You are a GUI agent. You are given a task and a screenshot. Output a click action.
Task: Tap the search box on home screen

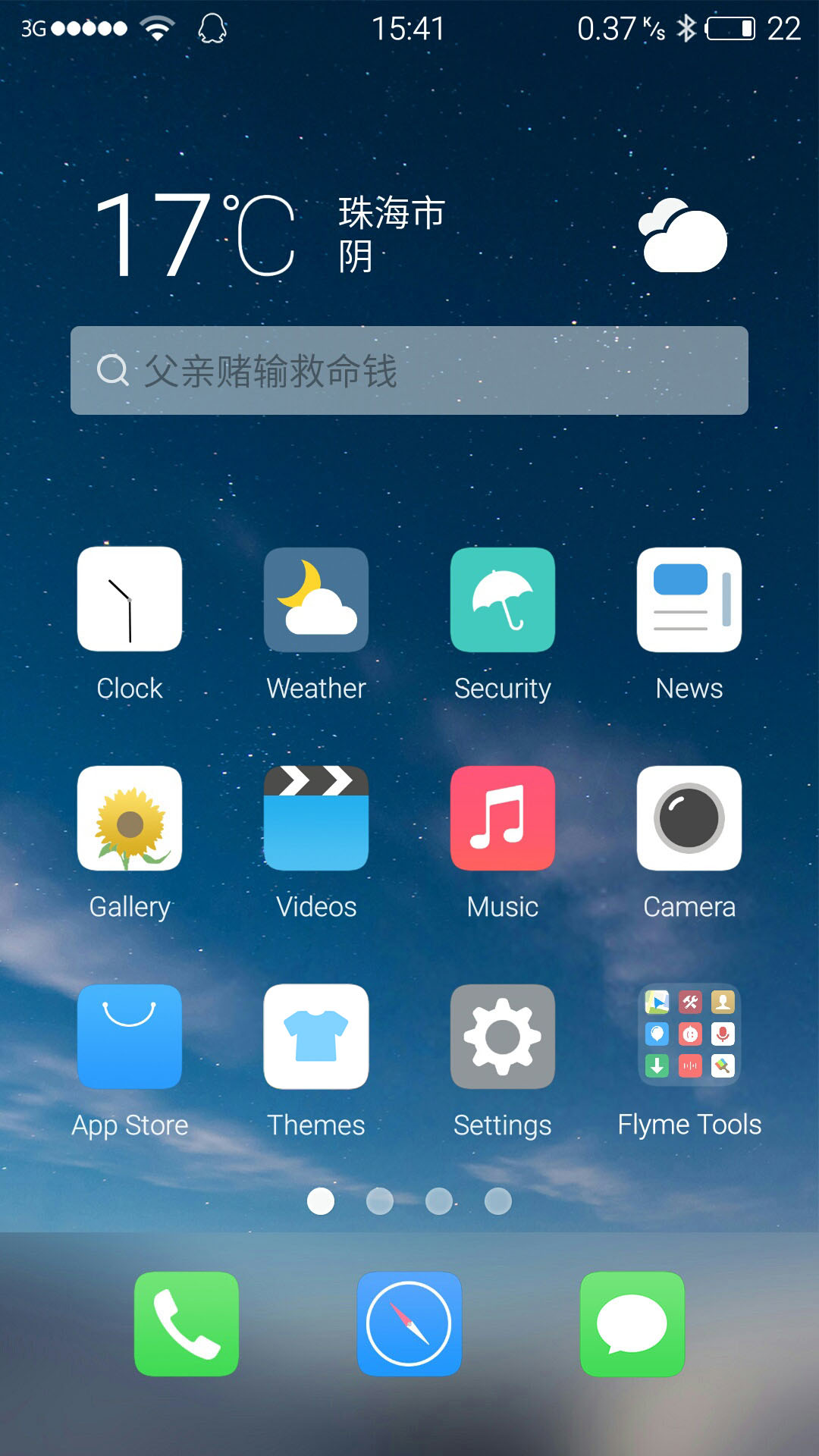tap(409, 370)
